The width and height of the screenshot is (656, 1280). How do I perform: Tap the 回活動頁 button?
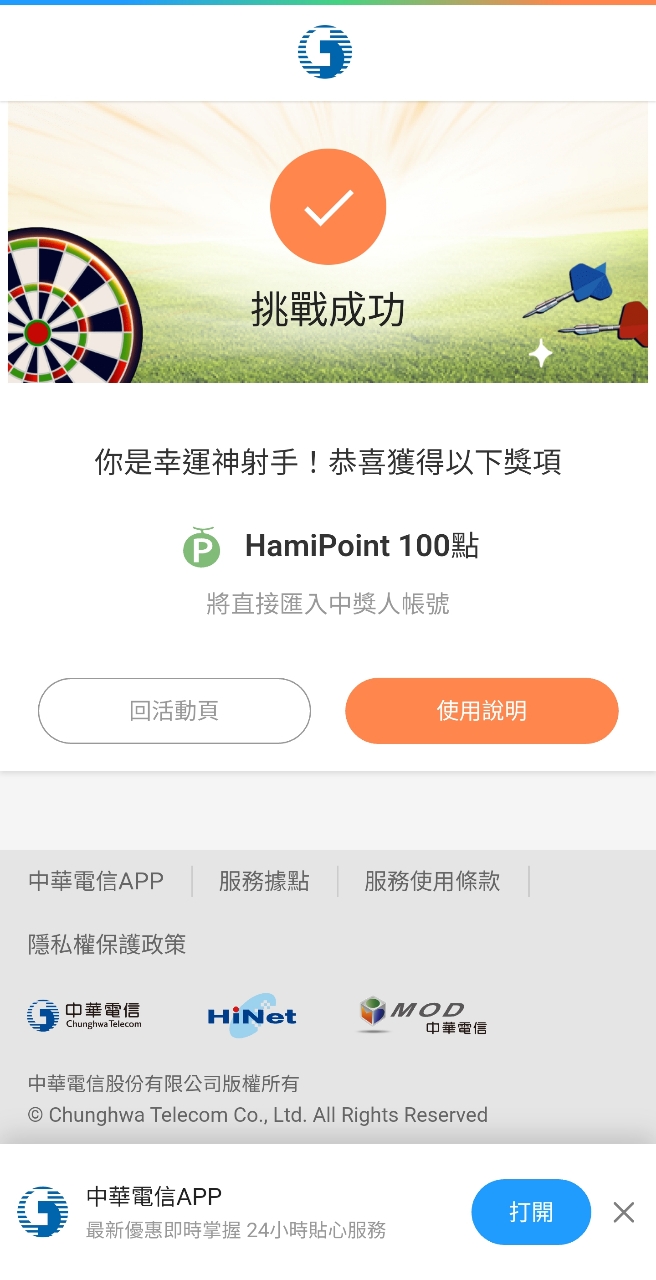(x=174, y=711)
